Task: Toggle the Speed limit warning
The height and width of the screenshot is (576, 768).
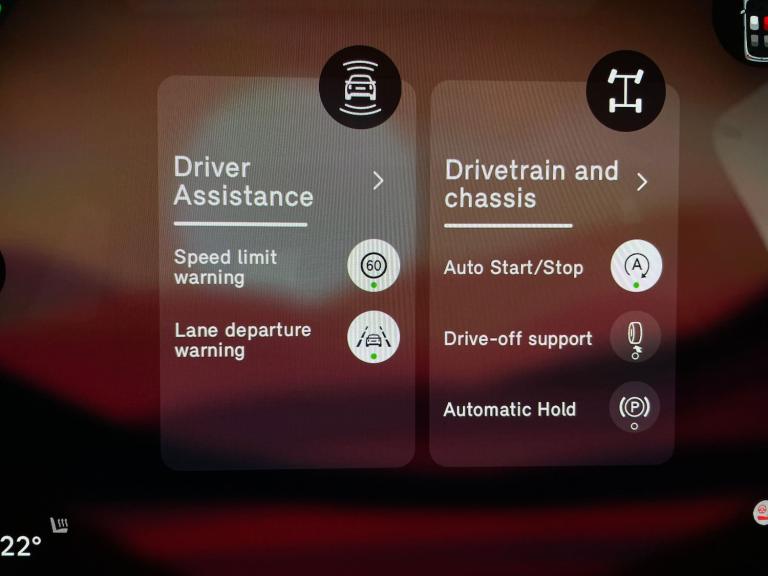Action: [x=374, y=267]
